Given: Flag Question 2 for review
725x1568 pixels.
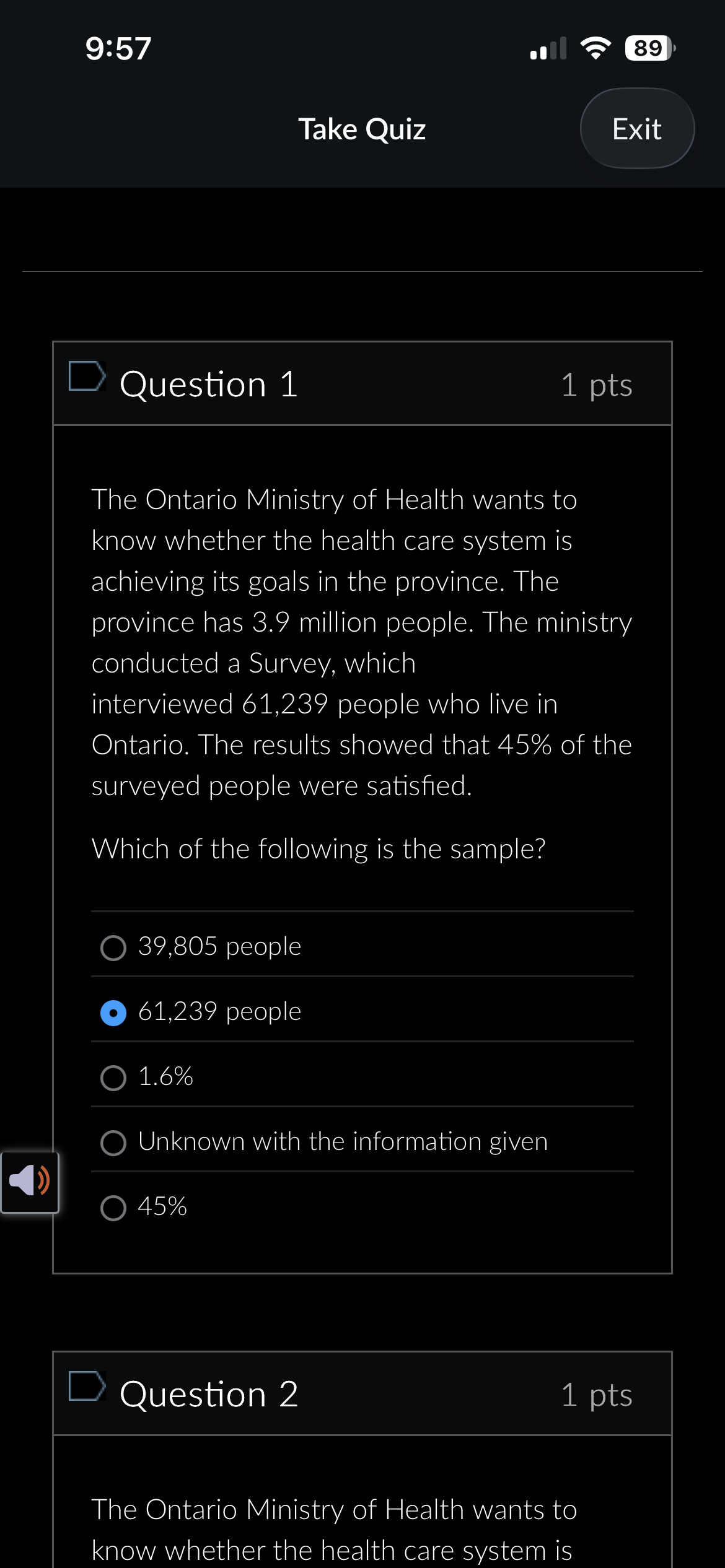Looking at the screenshot, I should coord(87,1386).
